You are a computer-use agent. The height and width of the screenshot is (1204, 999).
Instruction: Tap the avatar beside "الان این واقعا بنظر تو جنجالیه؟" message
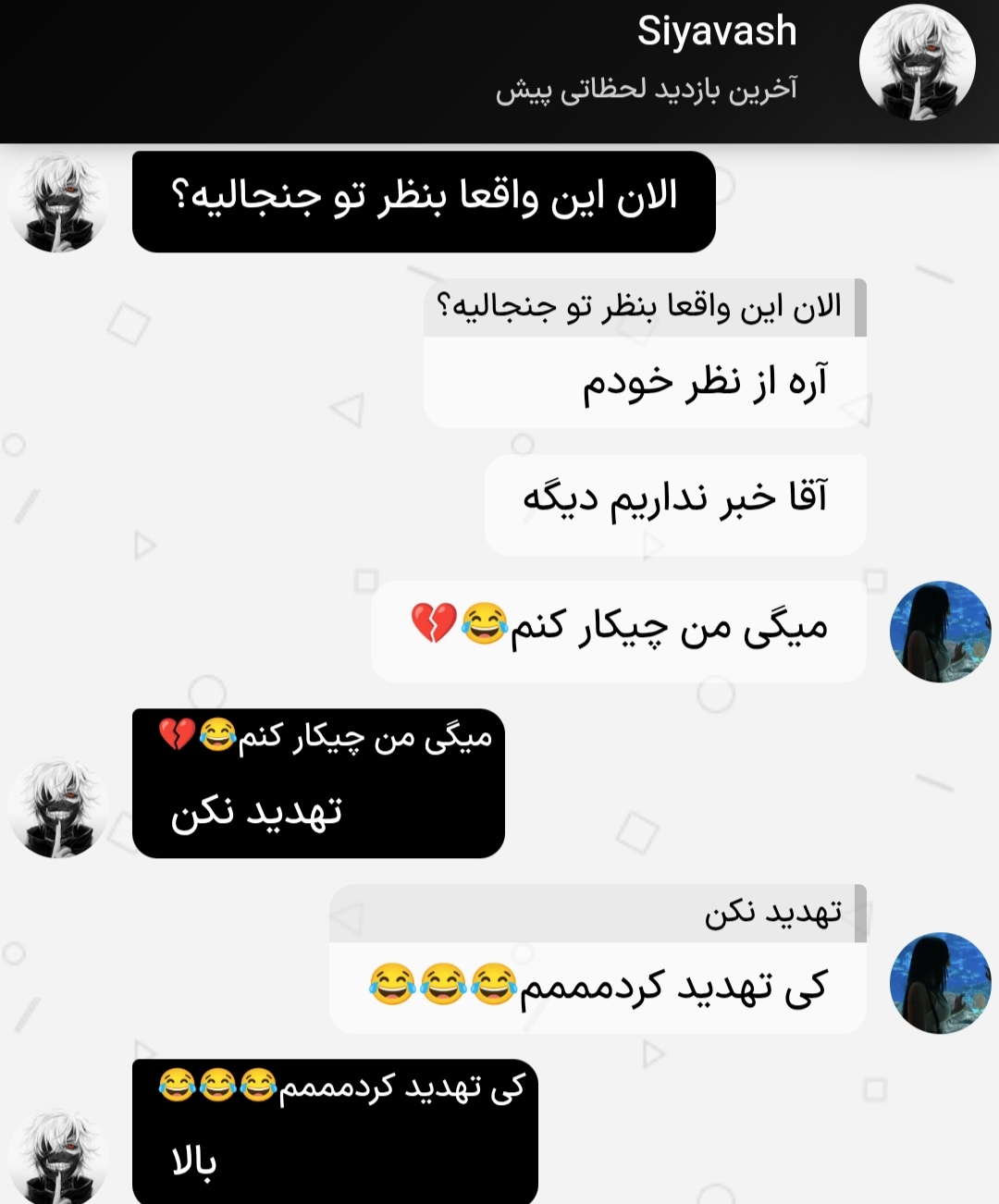(x=57, y=203)
